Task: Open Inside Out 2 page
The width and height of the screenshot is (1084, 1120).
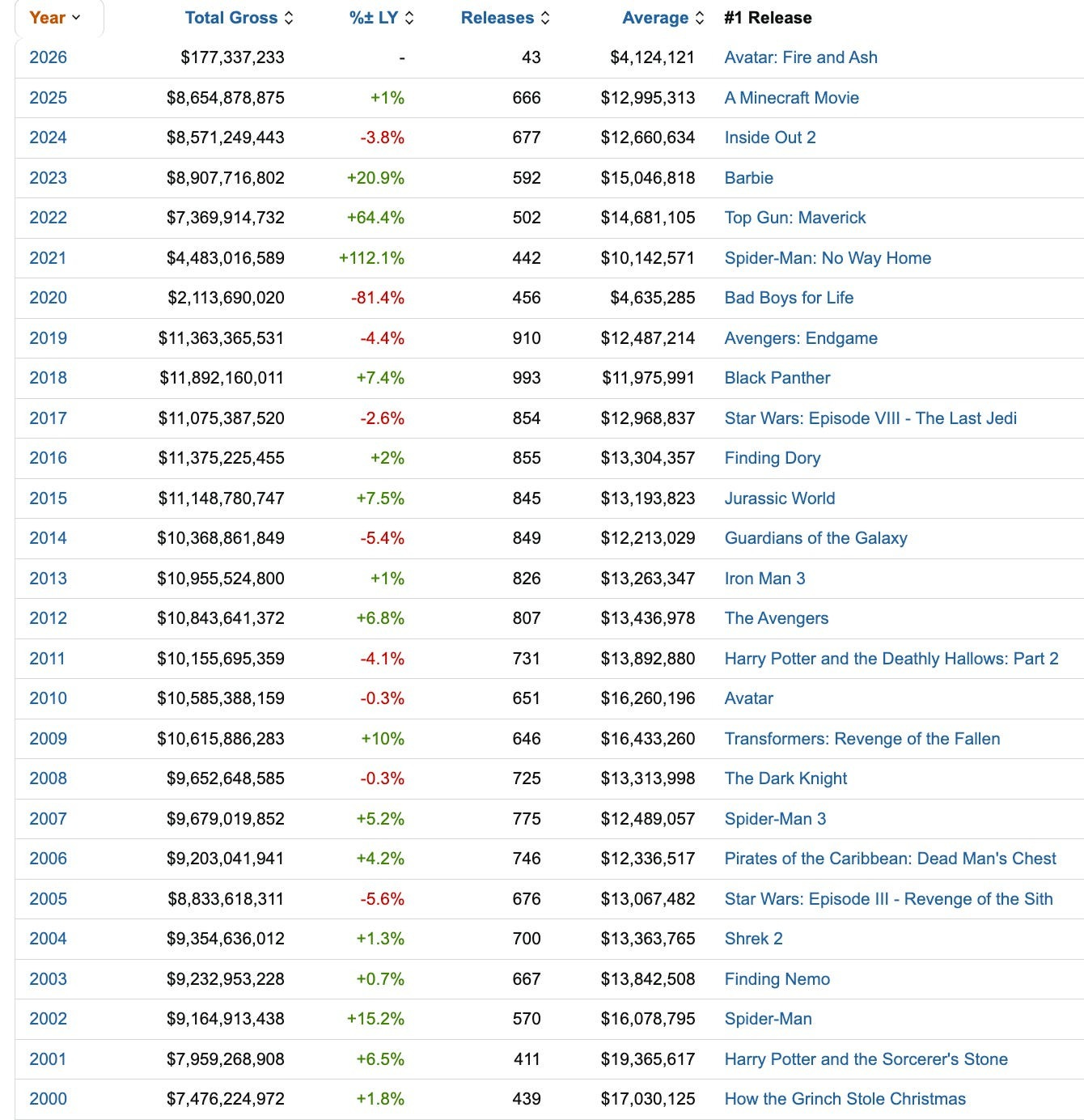Action: point(769,138)
